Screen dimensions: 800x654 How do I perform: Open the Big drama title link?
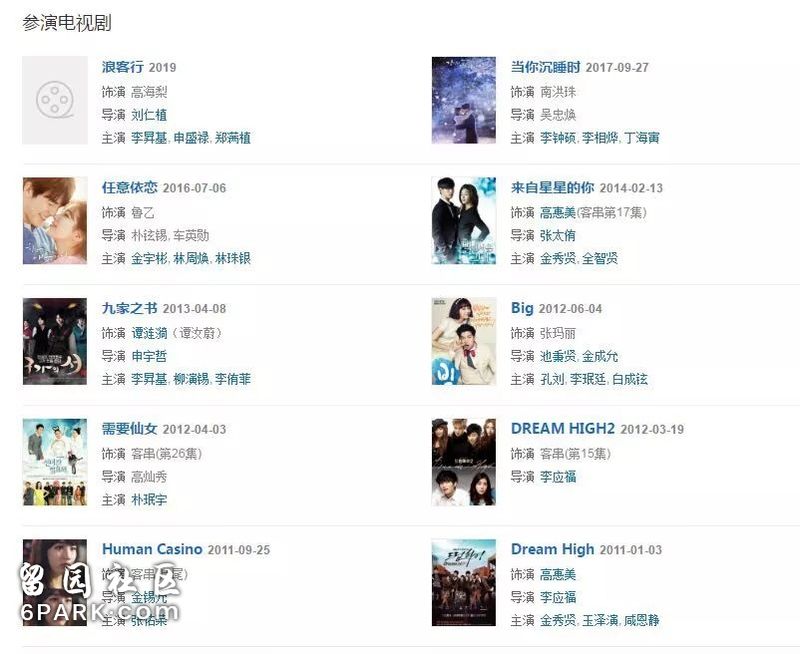pyautogui.click(x=522, y=308)
